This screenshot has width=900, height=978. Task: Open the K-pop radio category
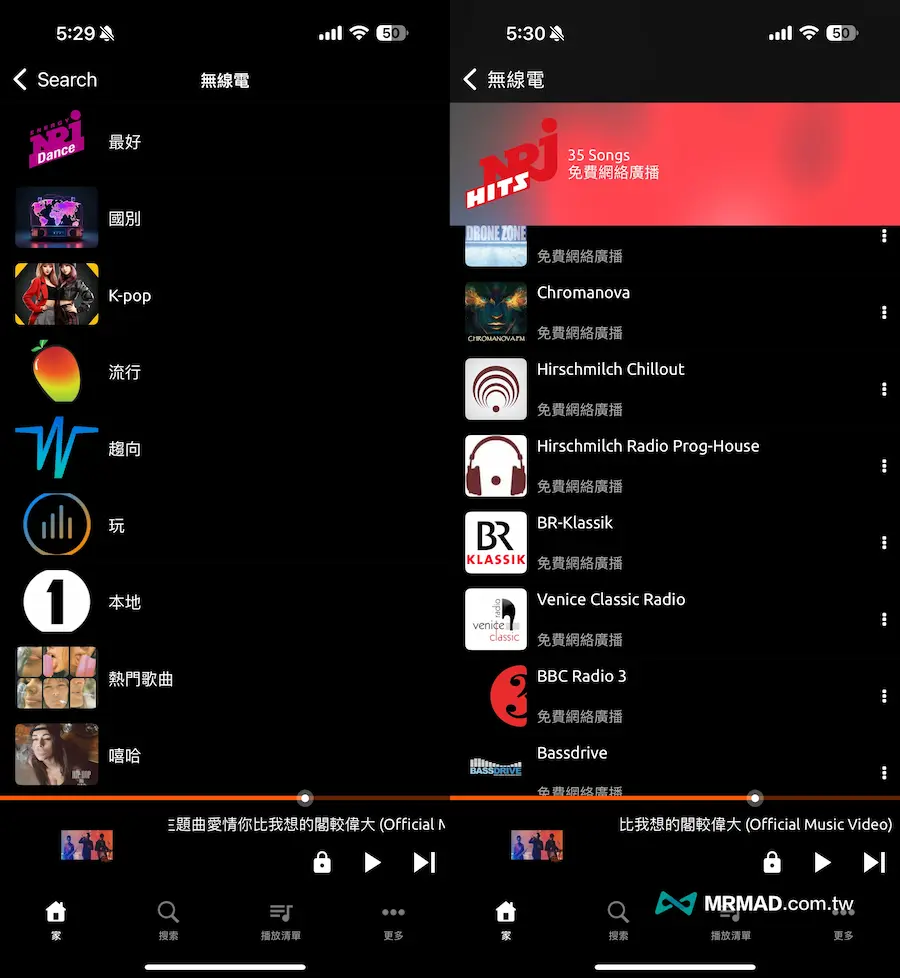coord(129,295)
